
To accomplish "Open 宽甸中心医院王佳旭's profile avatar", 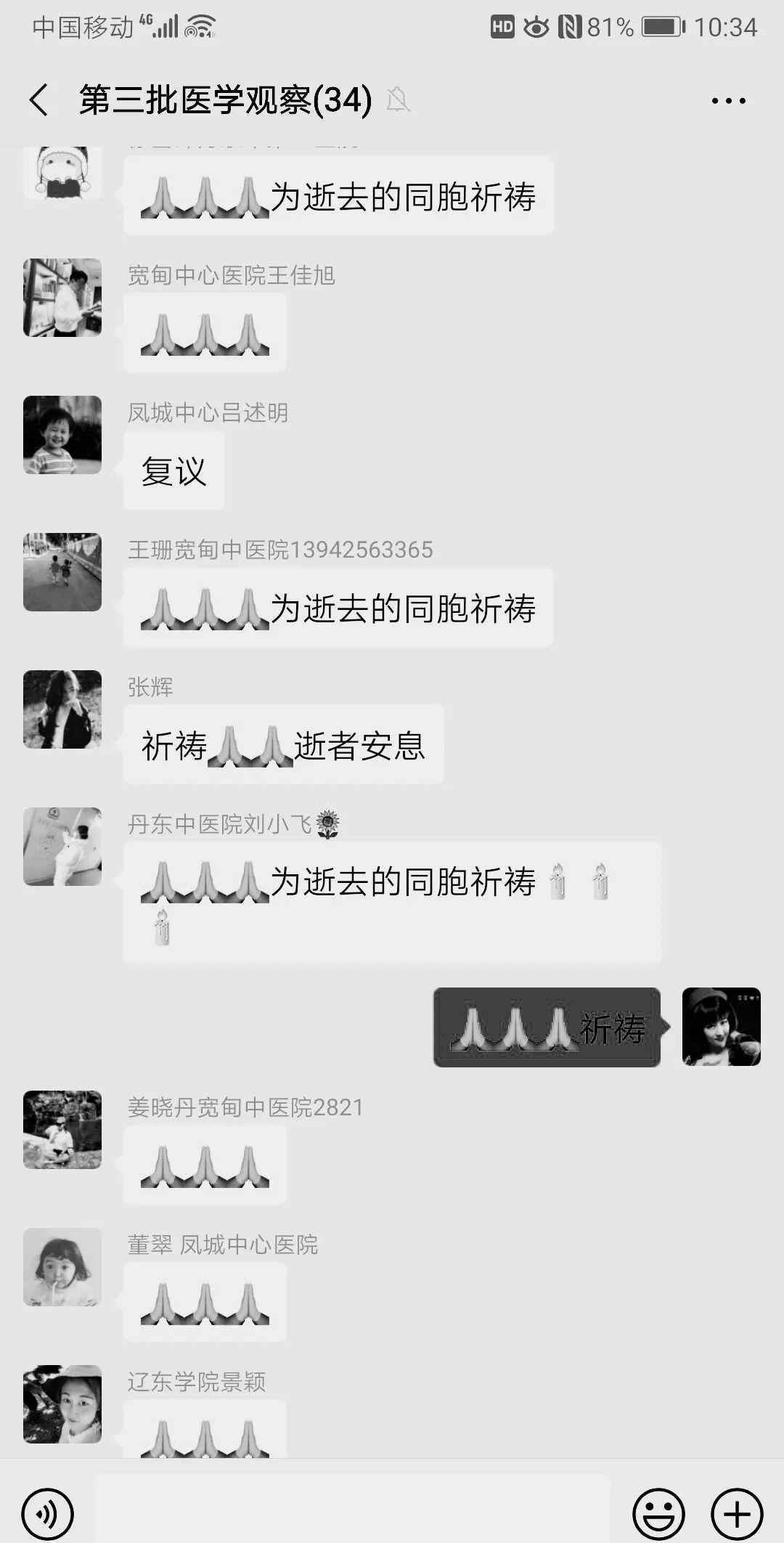I will [x=62, y=298].
